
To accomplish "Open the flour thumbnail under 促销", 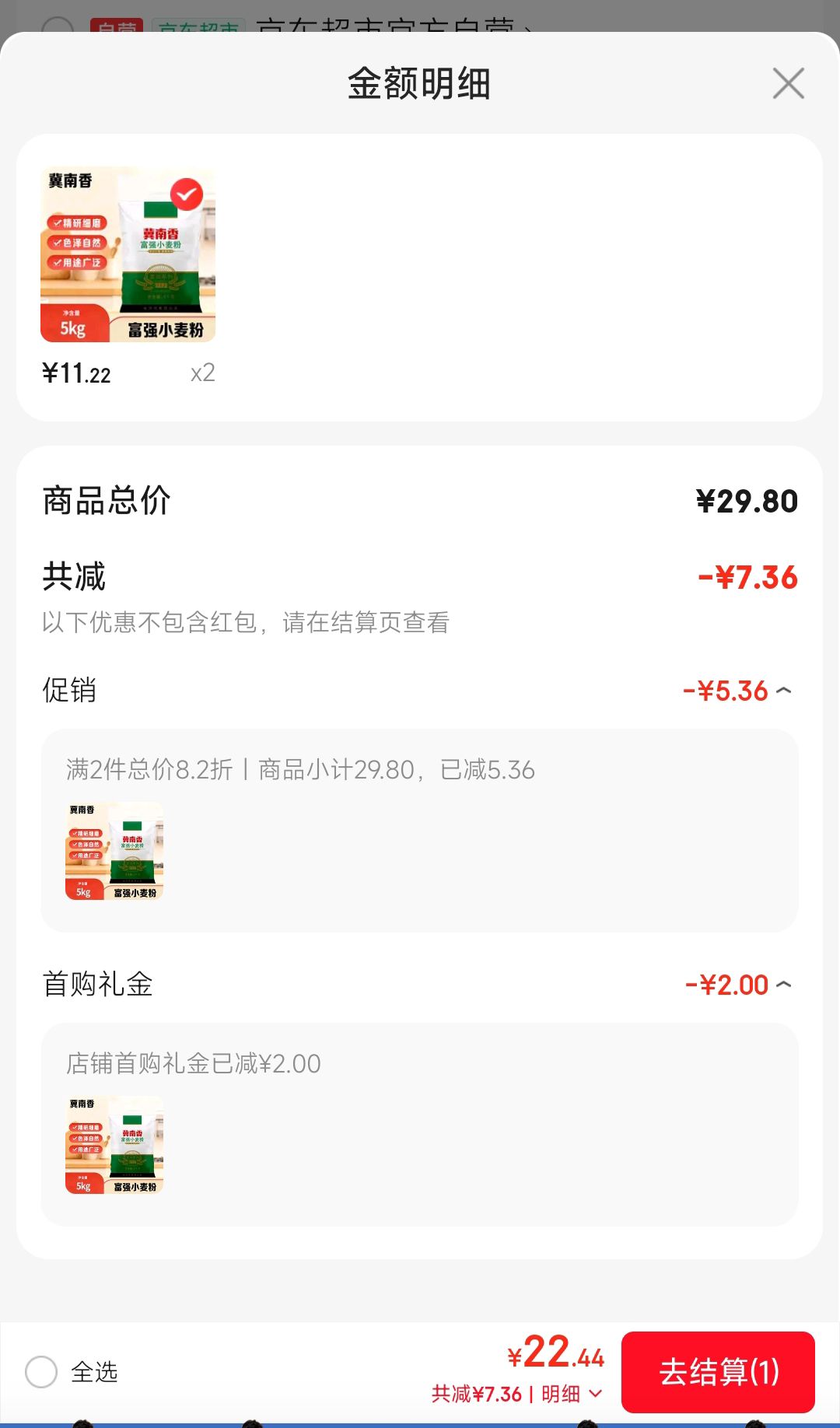I will (114, 851).
